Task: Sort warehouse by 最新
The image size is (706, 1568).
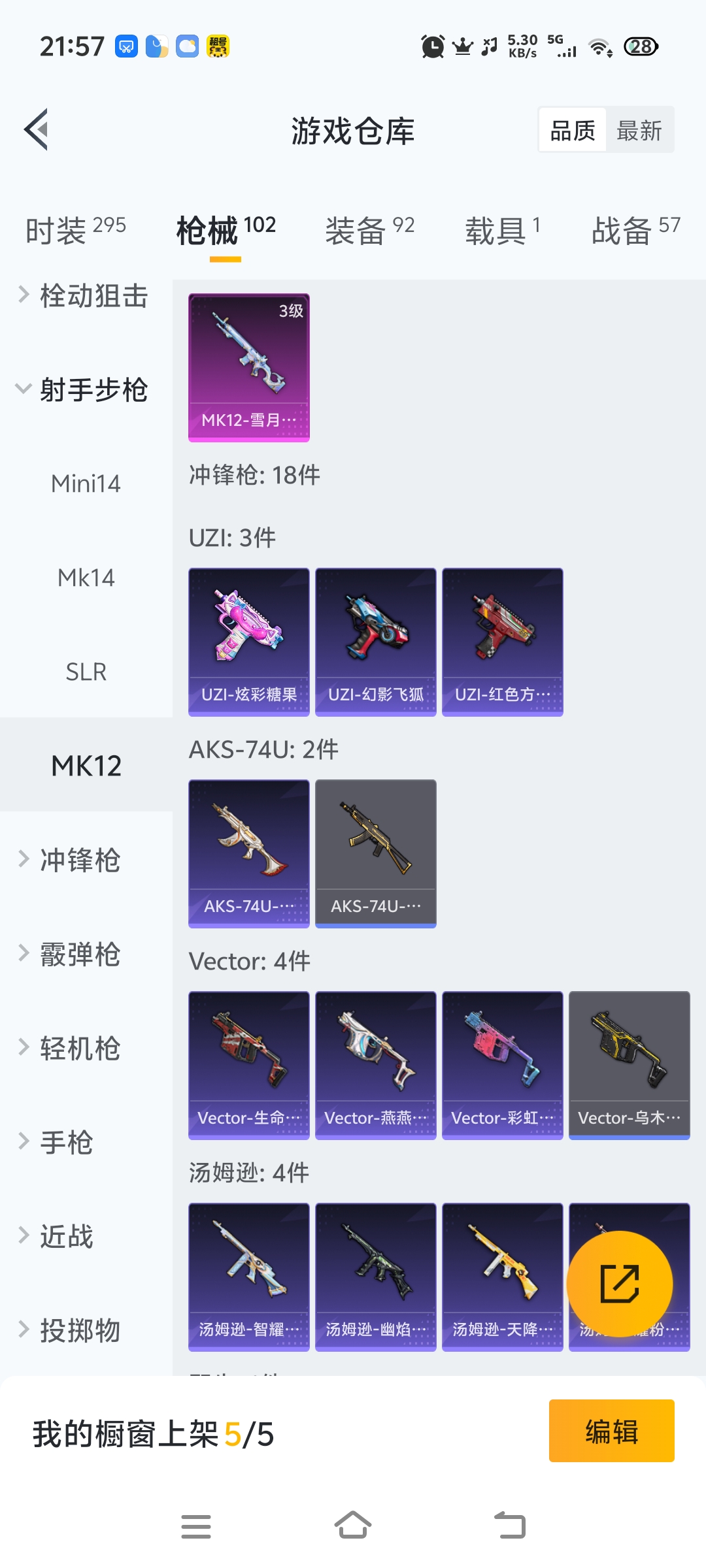Action: click(639, 130)
